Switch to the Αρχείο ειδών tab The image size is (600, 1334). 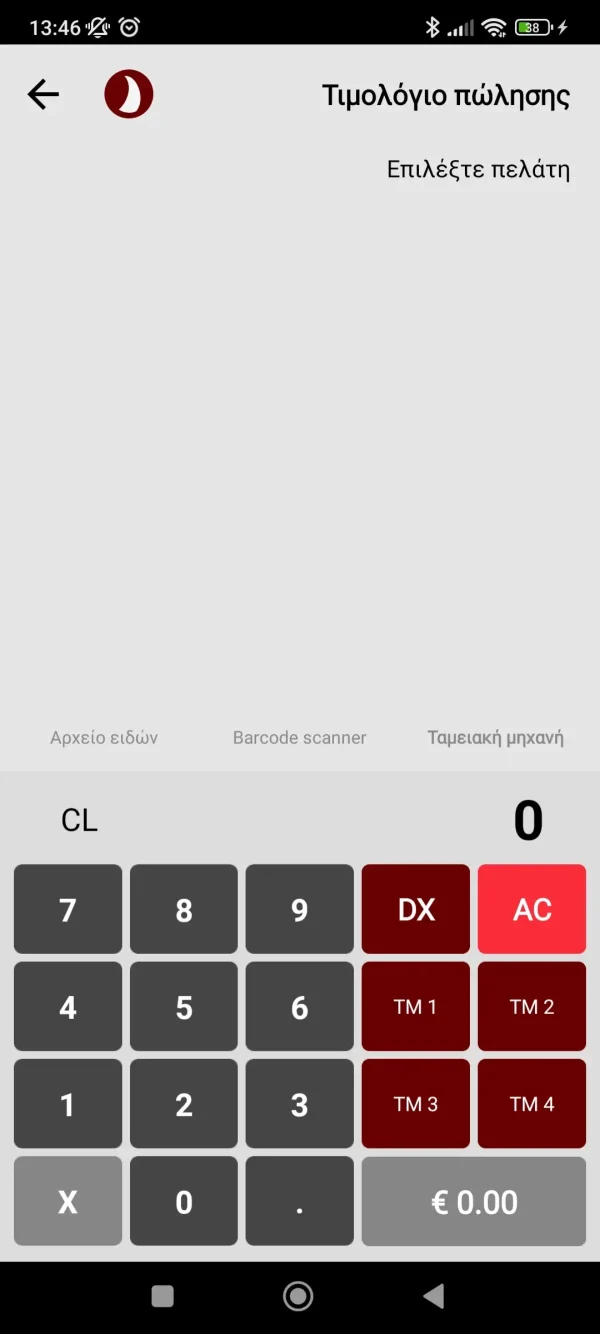[x=104, y=738]
